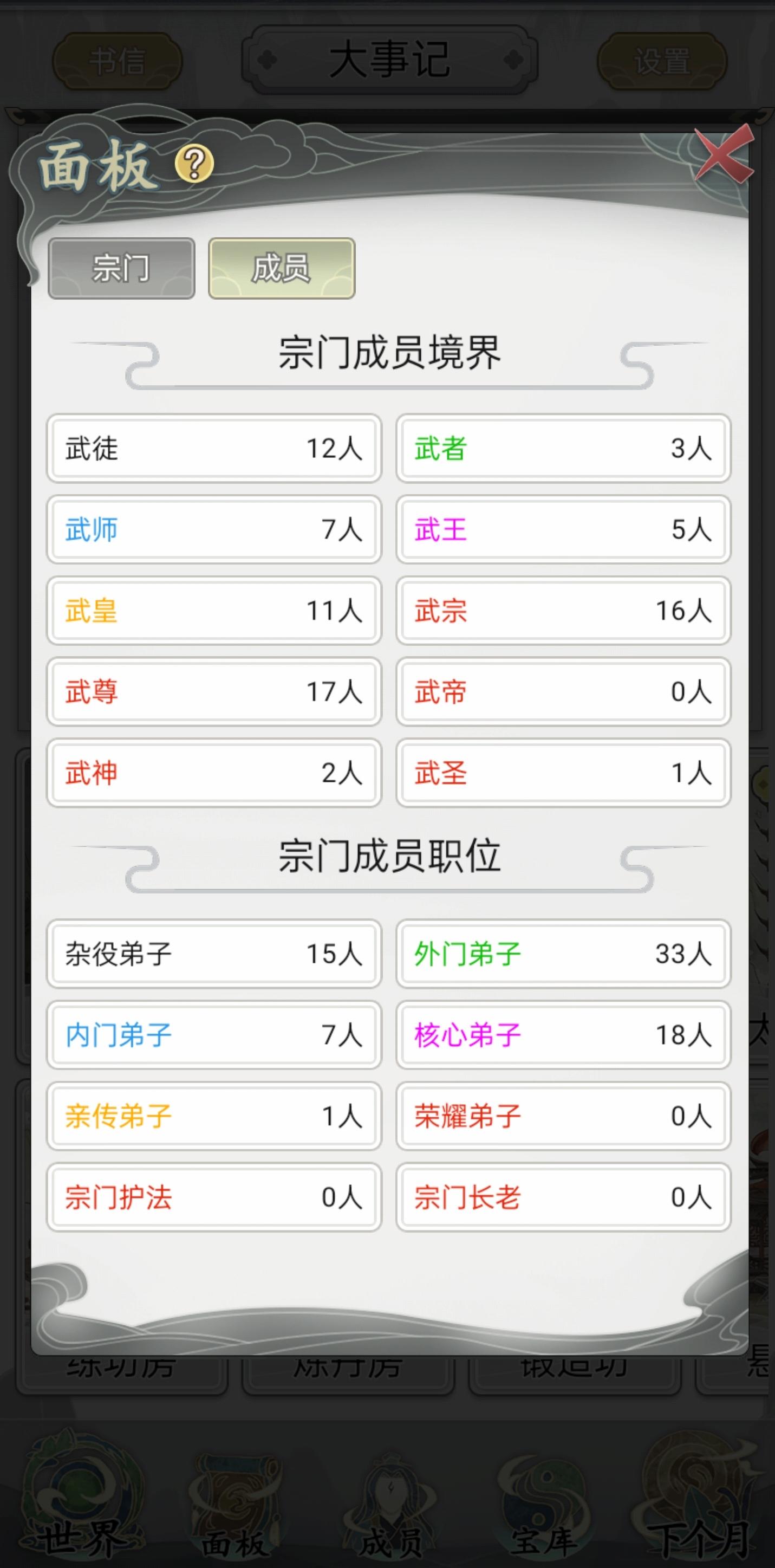Select the 武徒 12人 realm card
This screenshot has width=775, height=1568.
click(213, 449)
